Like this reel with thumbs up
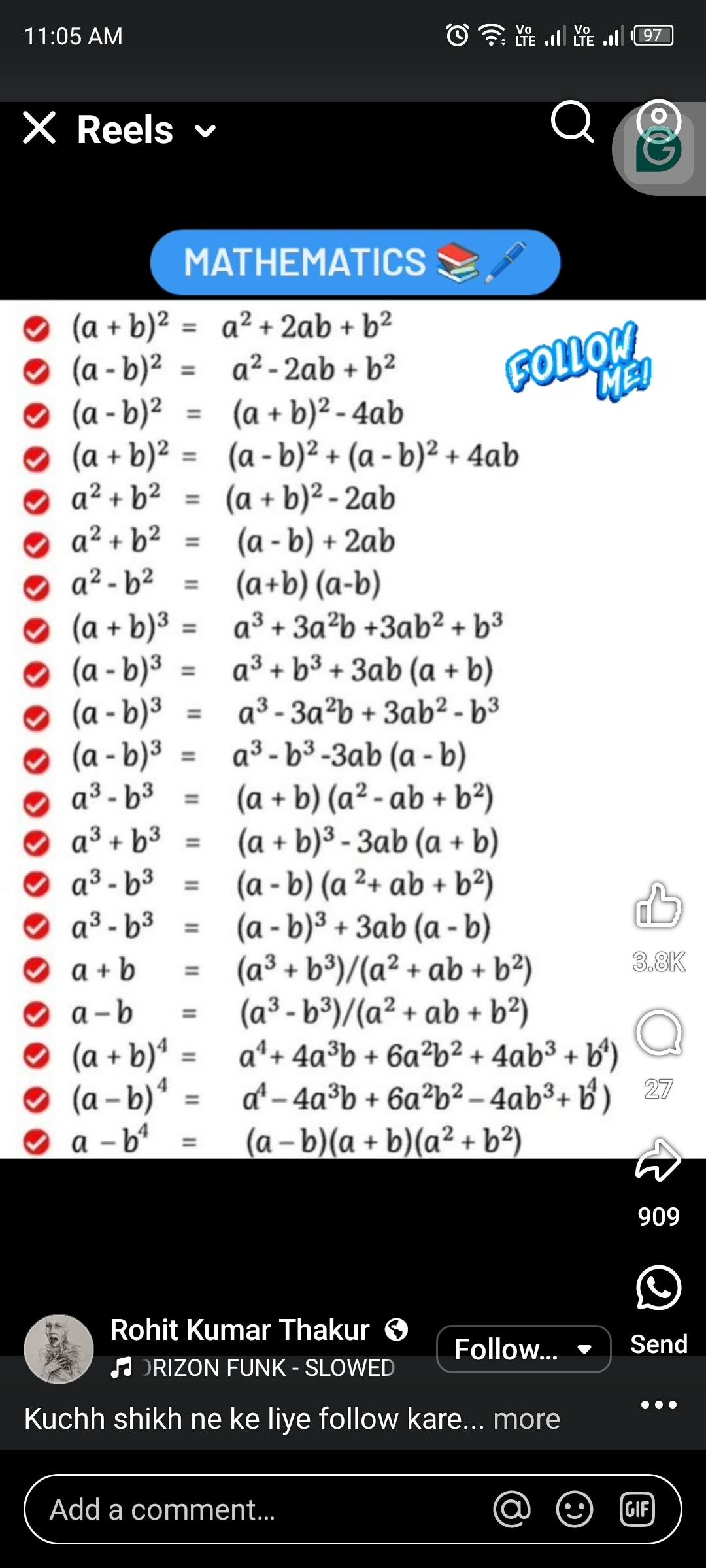This screenshot has width=706, height=1568. point(658,906)
